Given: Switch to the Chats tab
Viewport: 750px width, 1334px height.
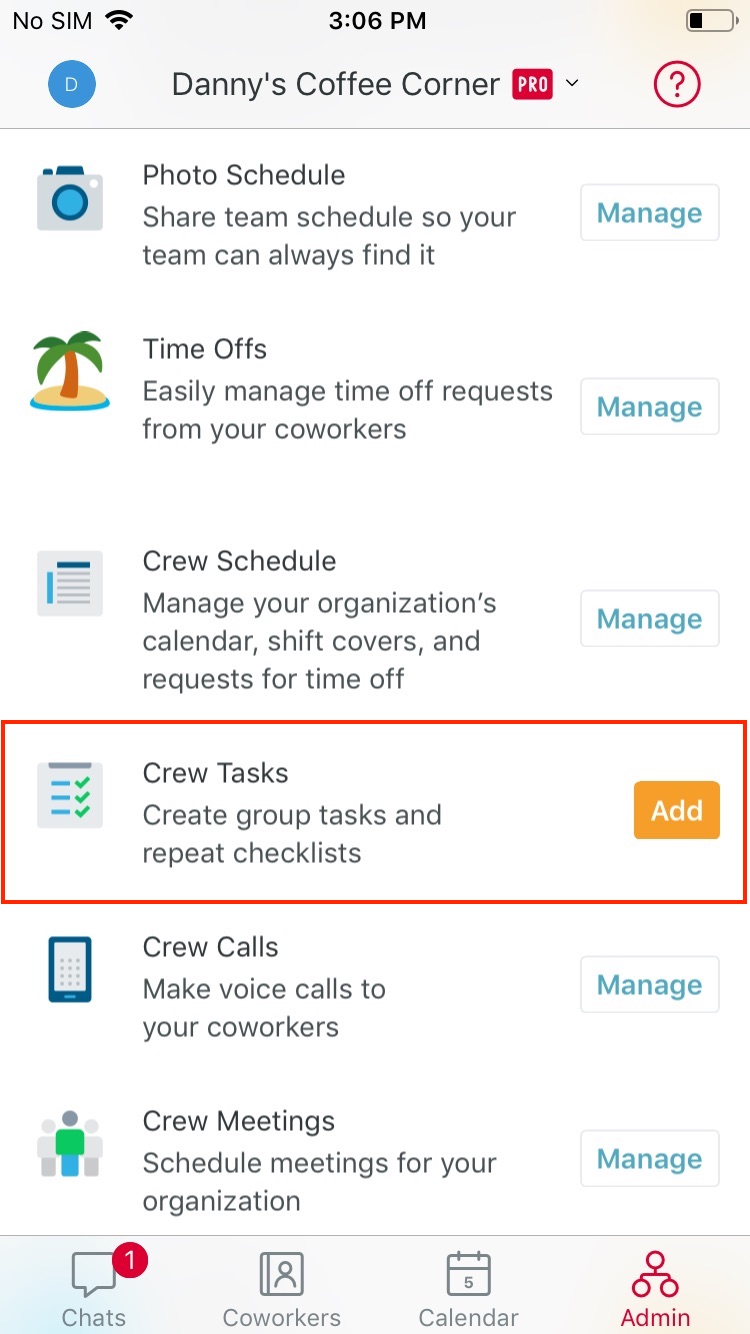Looking at the screenshot, I should click(94, 1286).
